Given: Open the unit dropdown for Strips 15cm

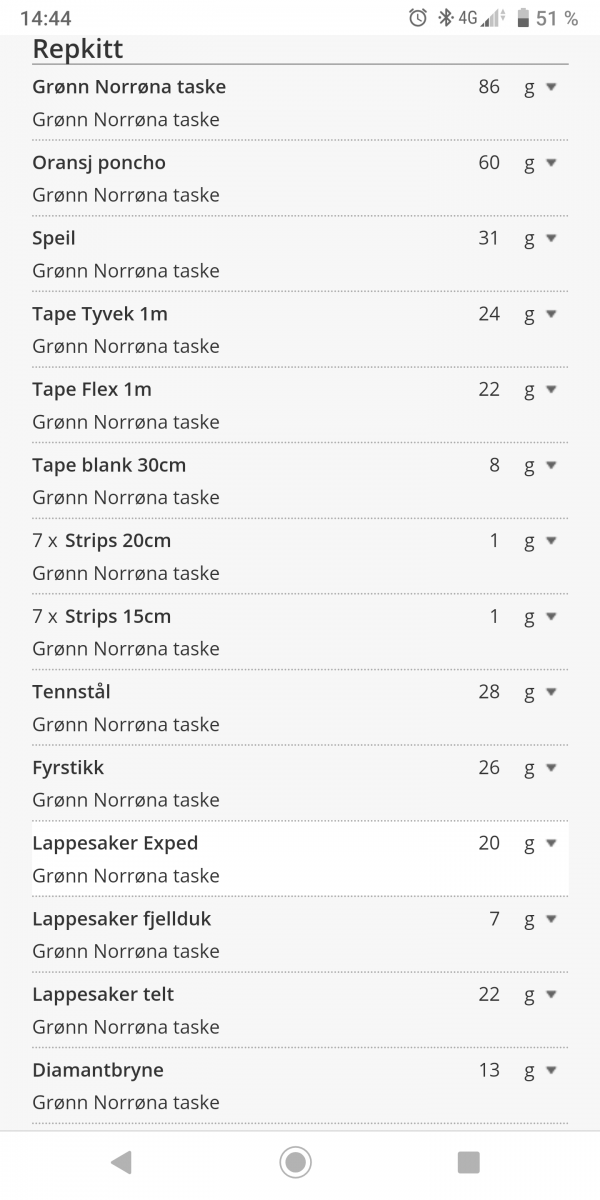Looking at the screenshot, I should [x=541, y=617].
